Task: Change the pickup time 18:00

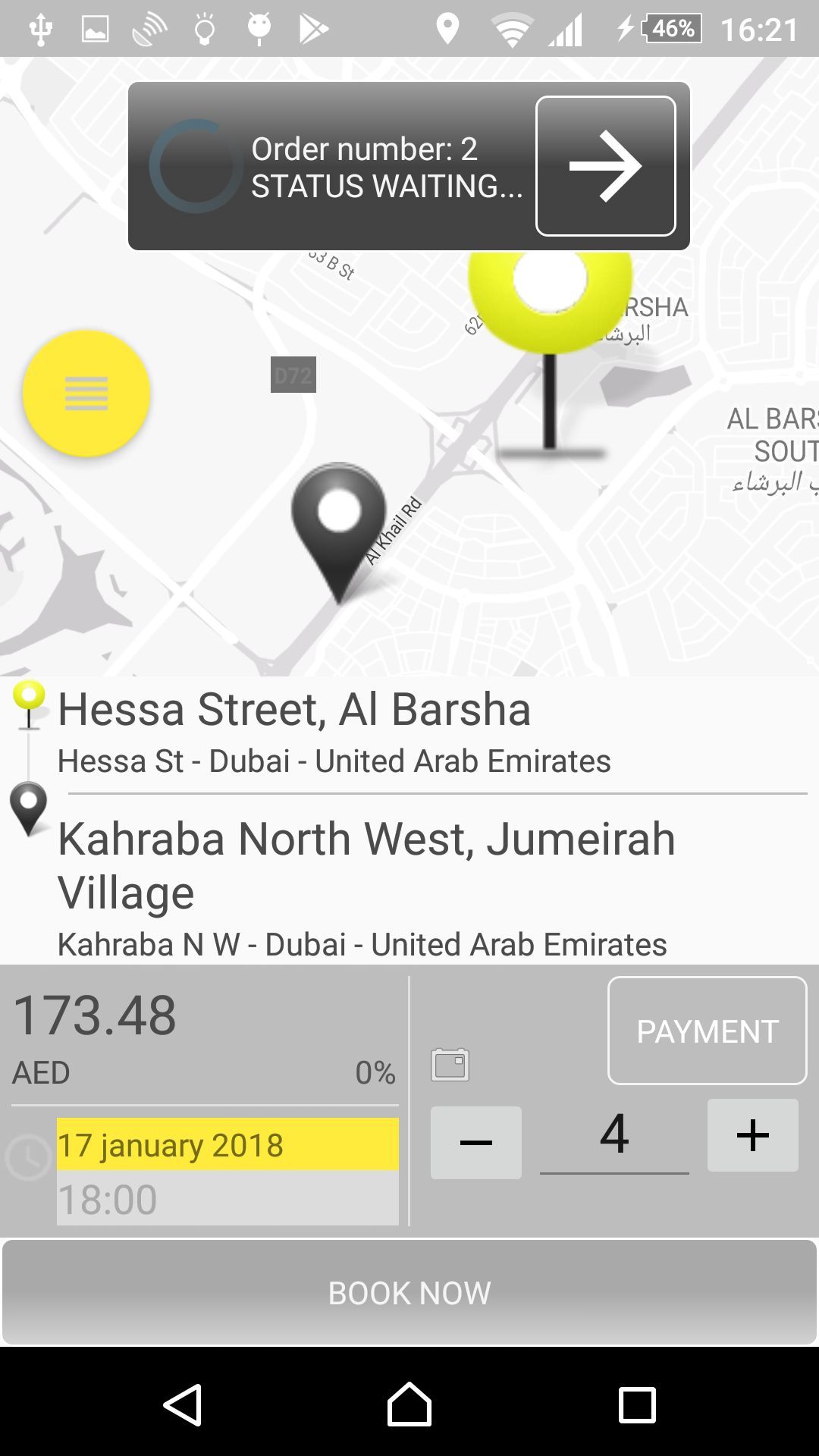Action: tap(227, 1198)
